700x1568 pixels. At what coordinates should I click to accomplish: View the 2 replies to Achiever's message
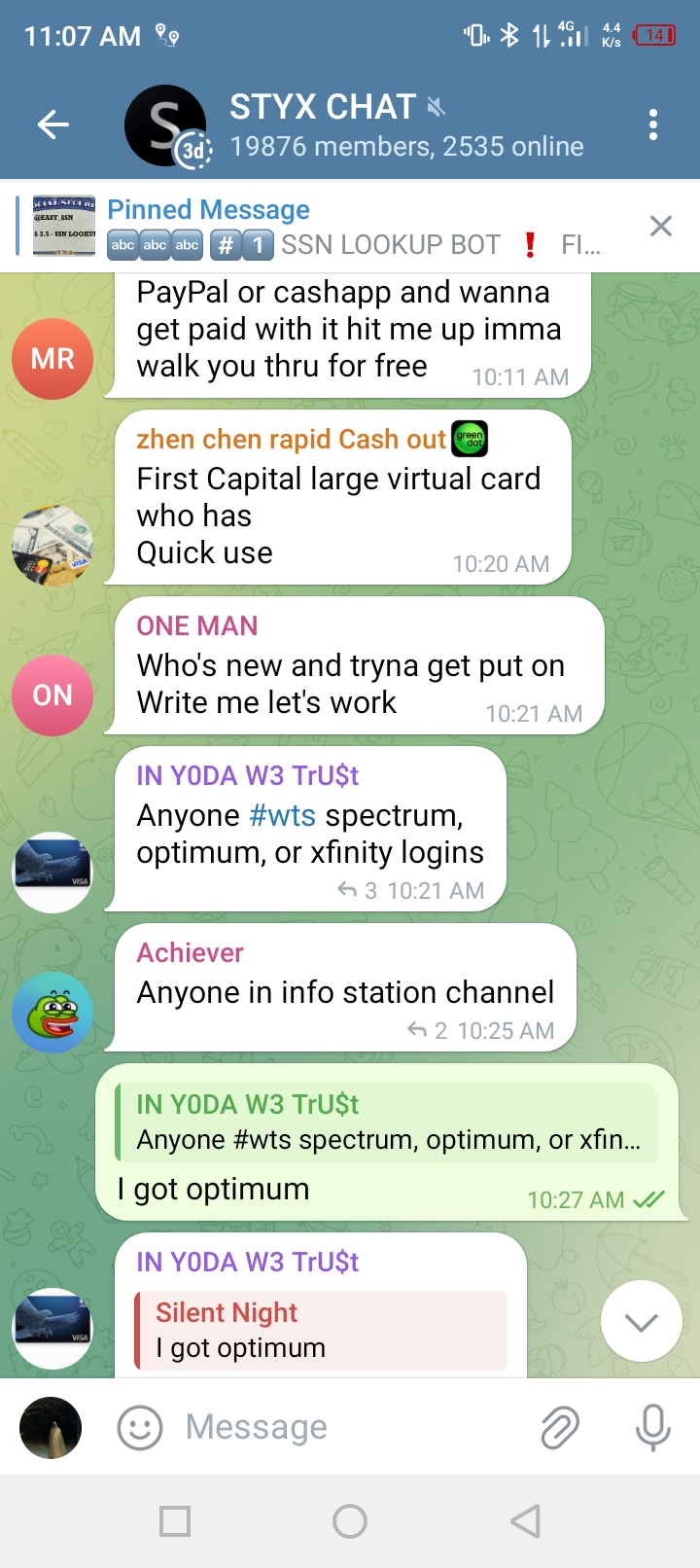(428, 1031)
